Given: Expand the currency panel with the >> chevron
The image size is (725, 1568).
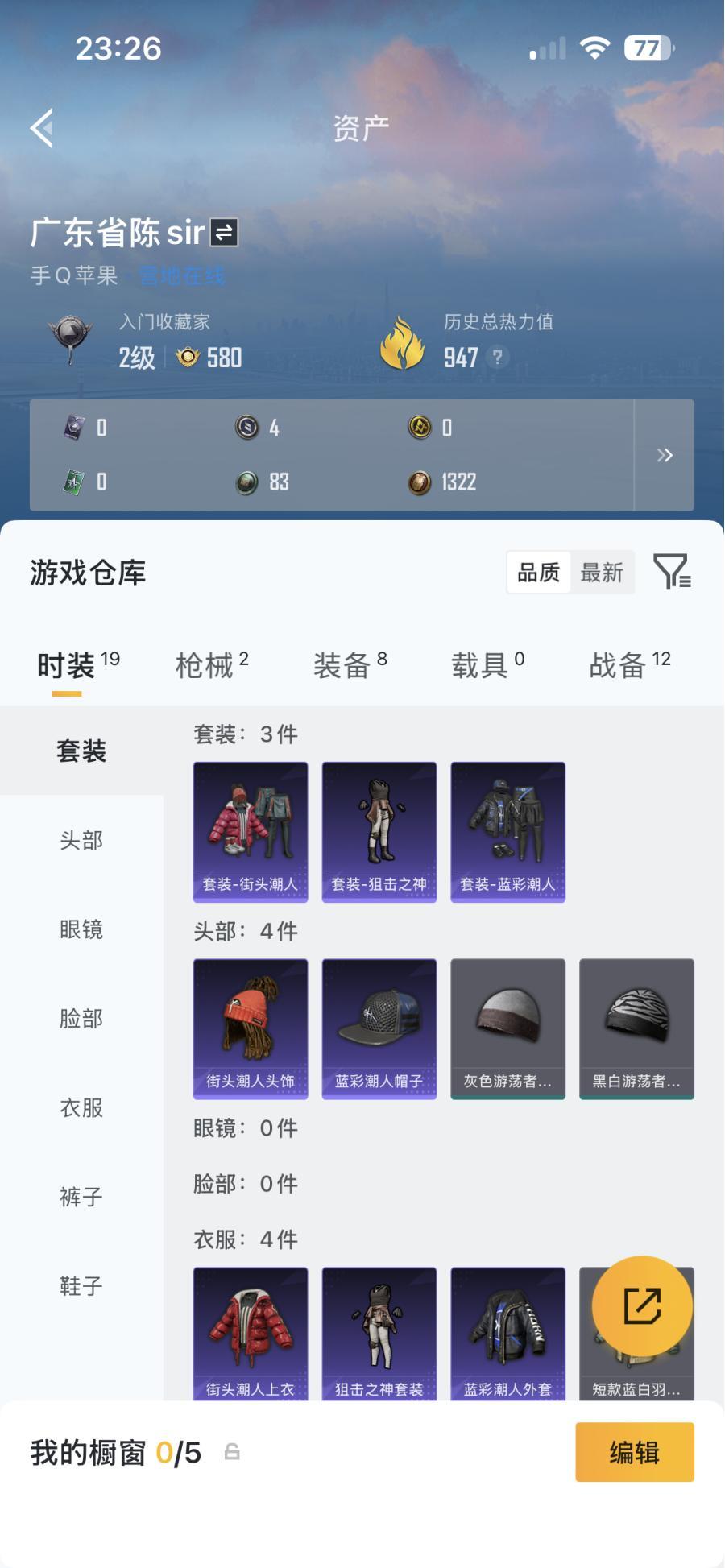Looking at the screenshot, I should (665, 455).
